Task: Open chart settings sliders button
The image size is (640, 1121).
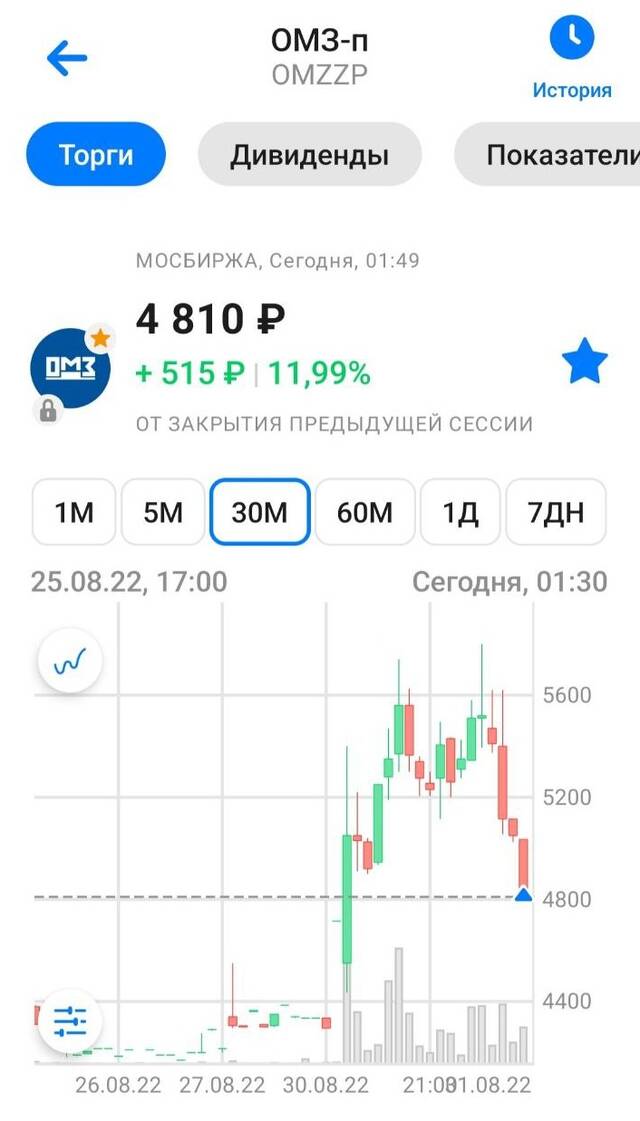Action: click(70, 1022)
